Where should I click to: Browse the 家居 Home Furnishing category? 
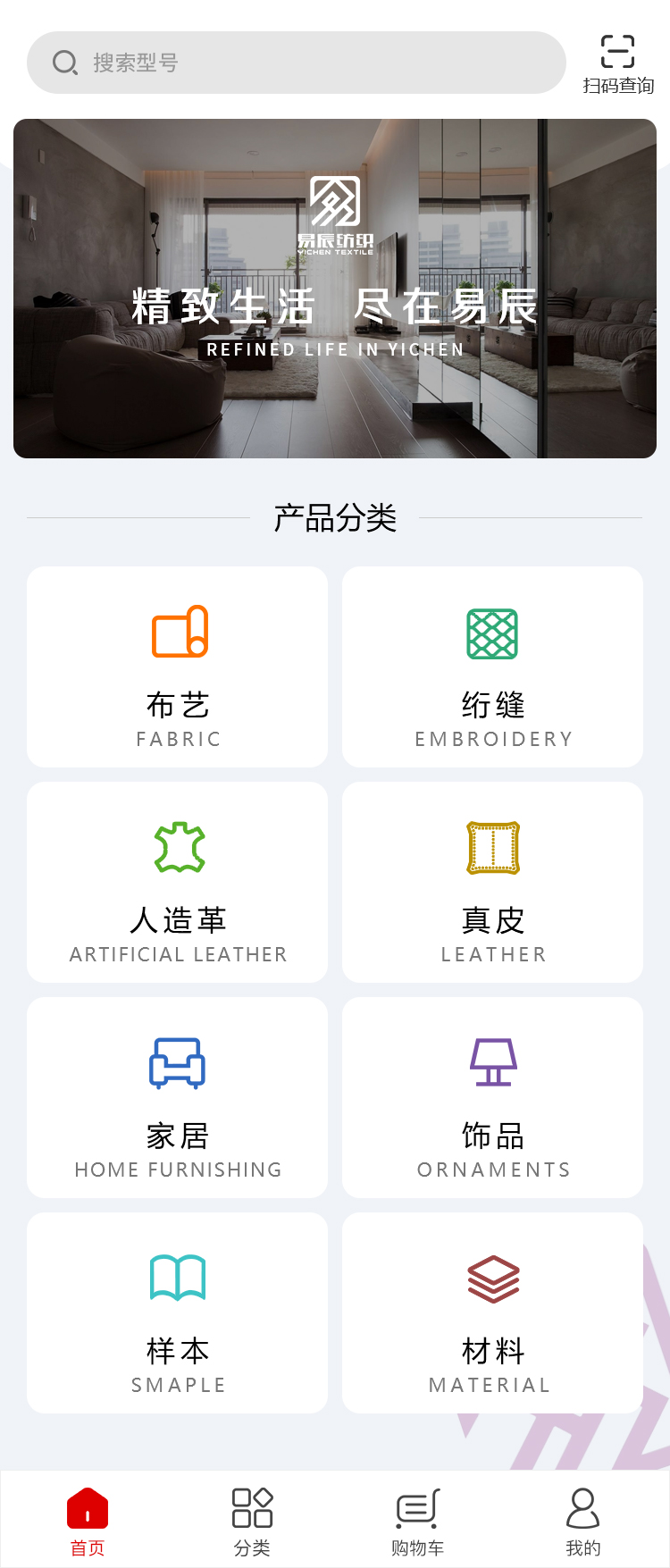click(x=178, y=1097)
